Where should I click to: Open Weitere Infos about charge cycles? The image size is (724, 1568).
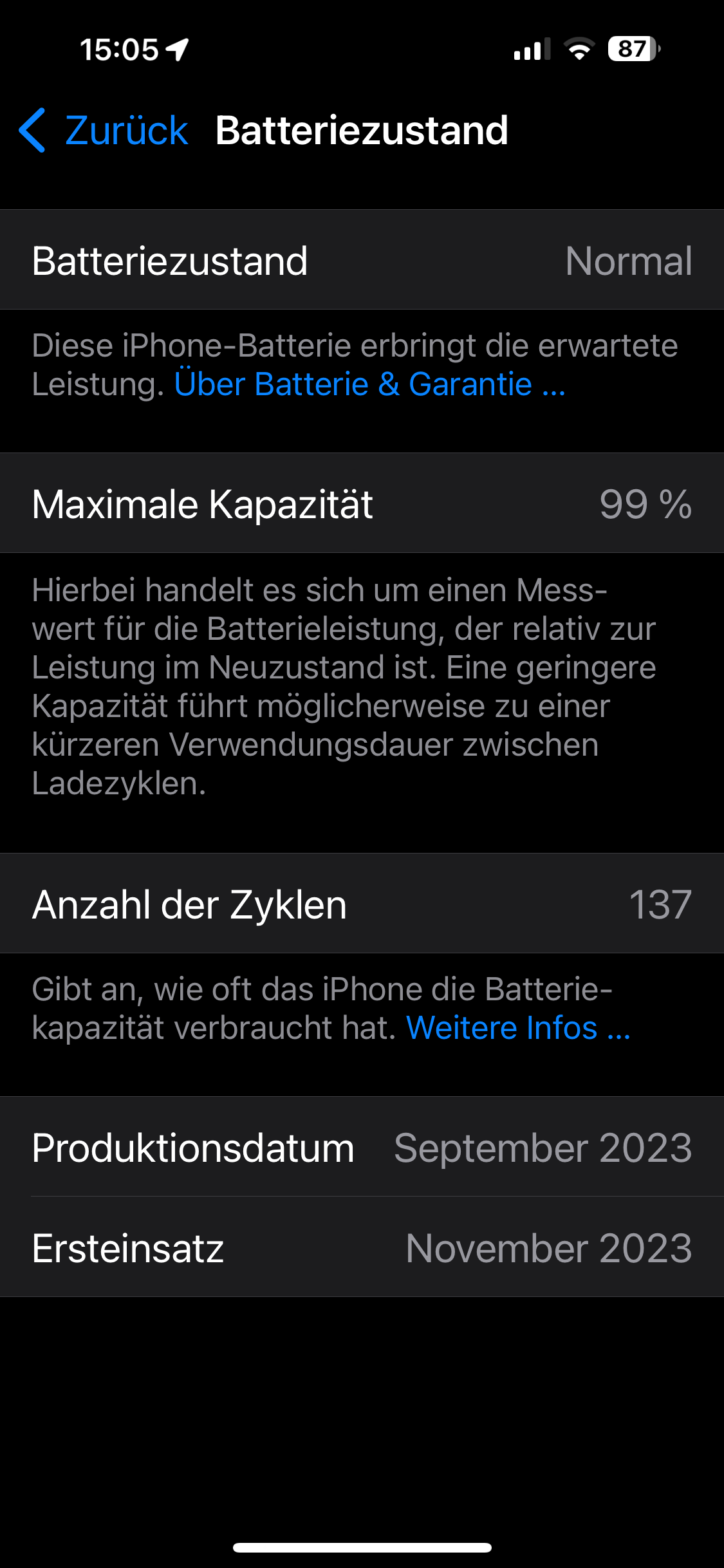click(518, 1028)
